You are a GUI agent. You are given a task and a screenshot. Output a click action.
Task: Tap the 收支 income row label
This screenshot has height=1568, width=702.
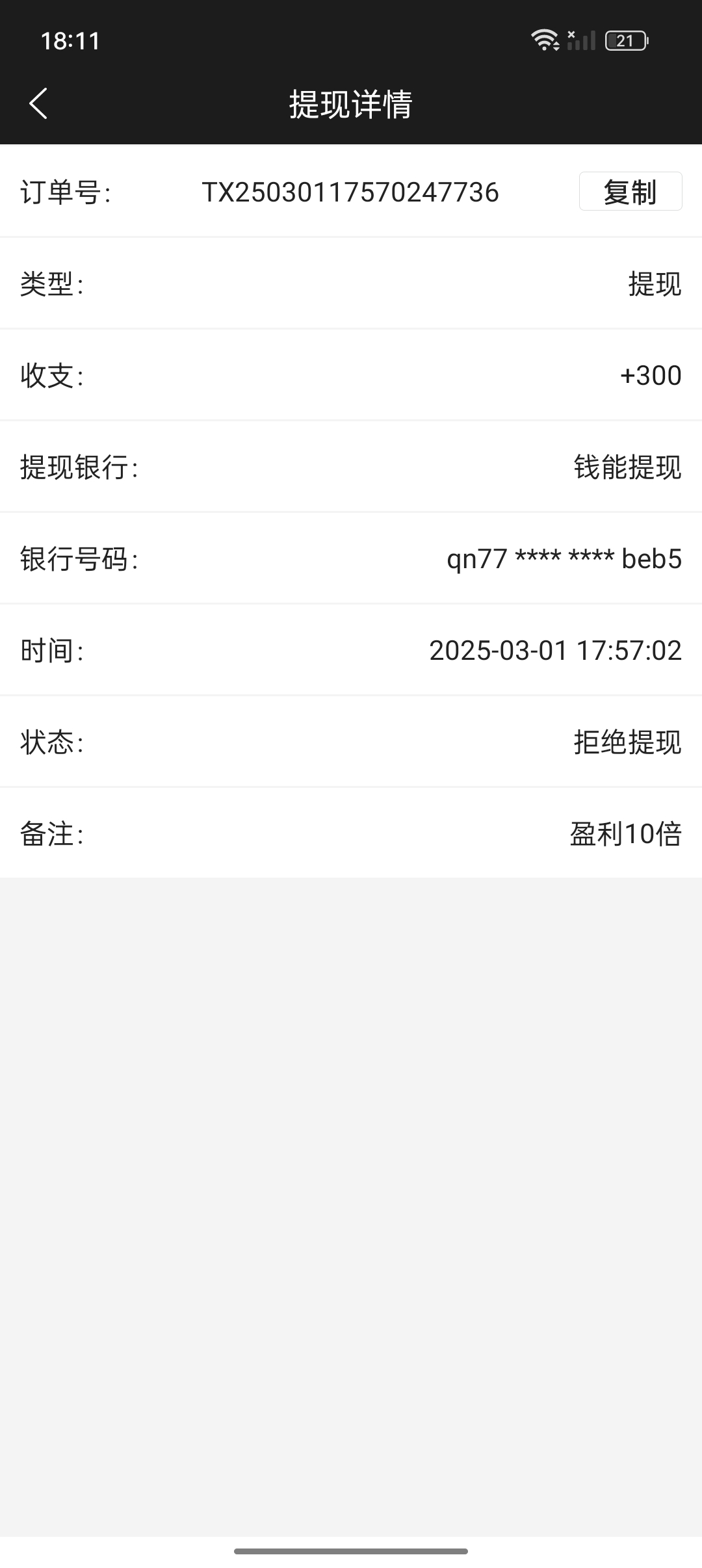coord(52,376)
